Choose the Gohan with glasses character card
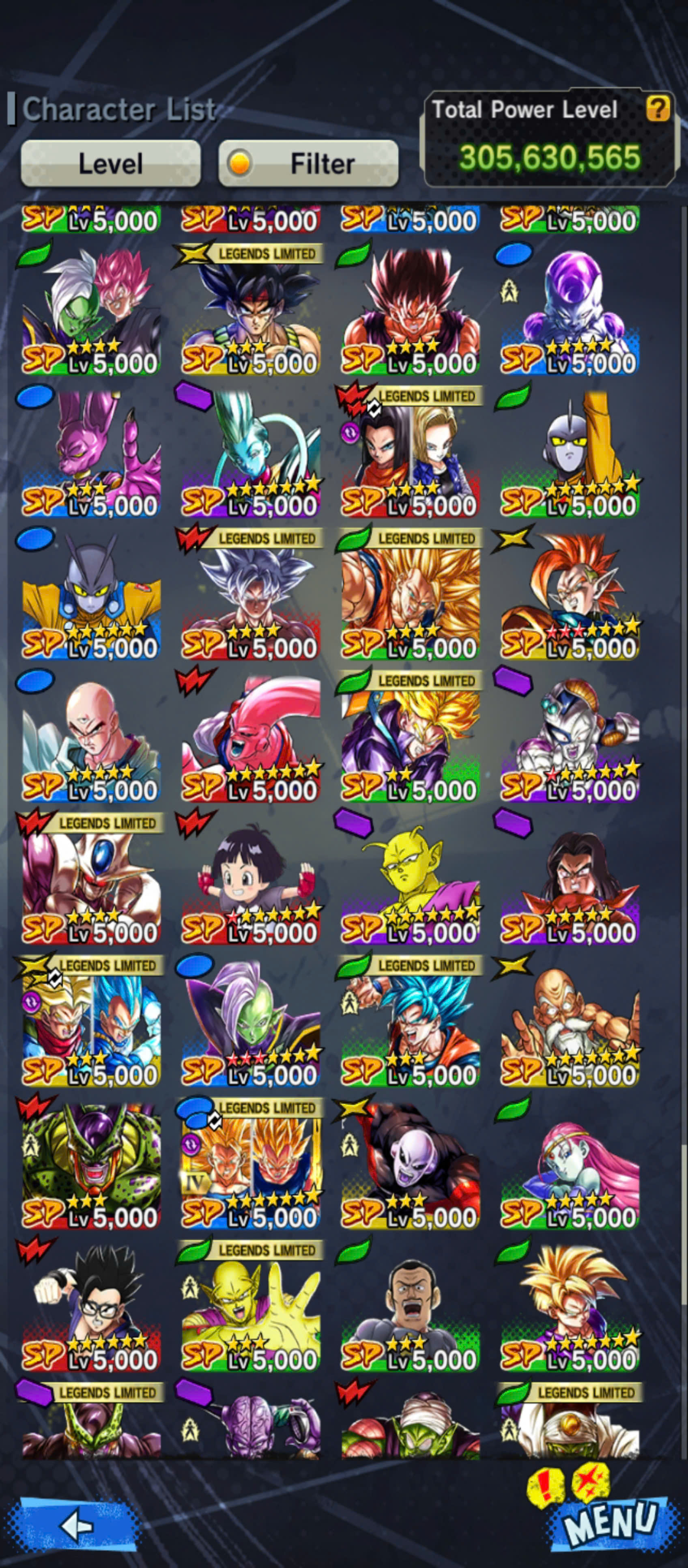This screenshot has width=688, height=1568. [91, 1306]
